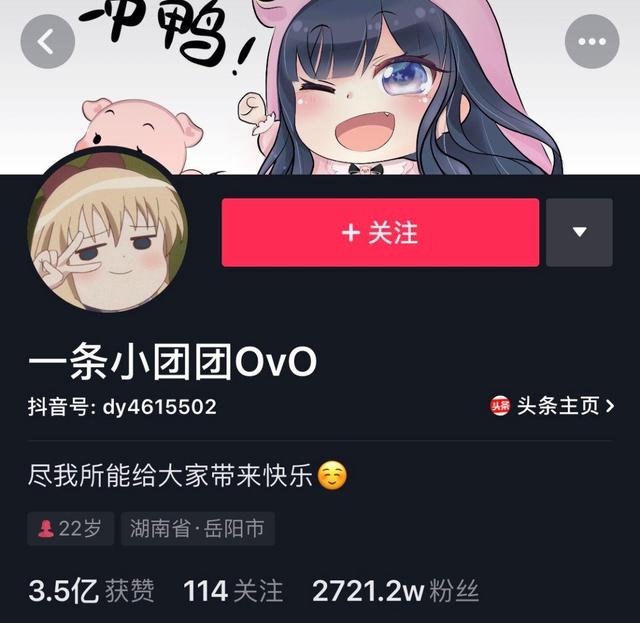The height and width of the screenshot is (623, 640).
Task: Expand the dropdown arrow beside 关注
Action: (579, 233)
